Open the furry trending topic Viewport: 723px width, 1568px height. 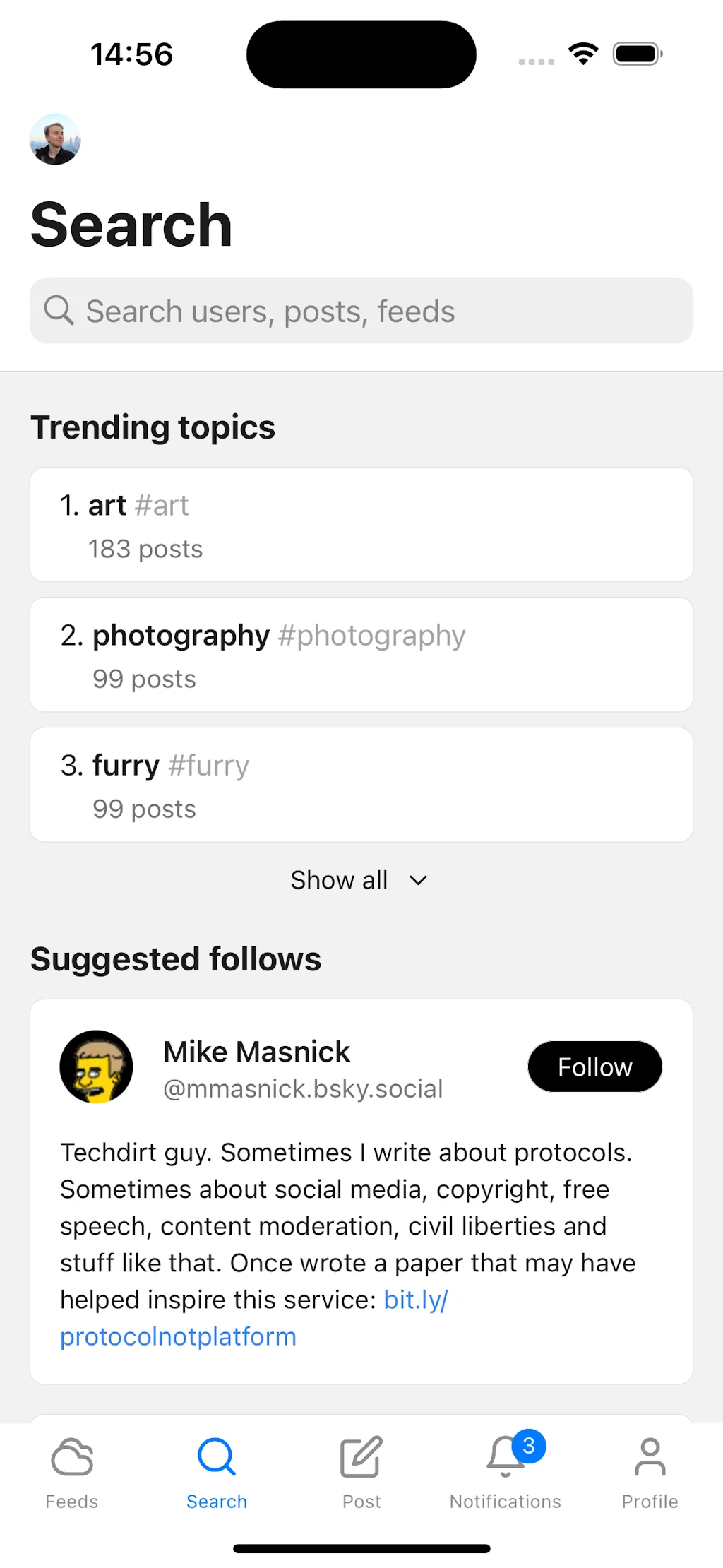(x=361, y=785)
